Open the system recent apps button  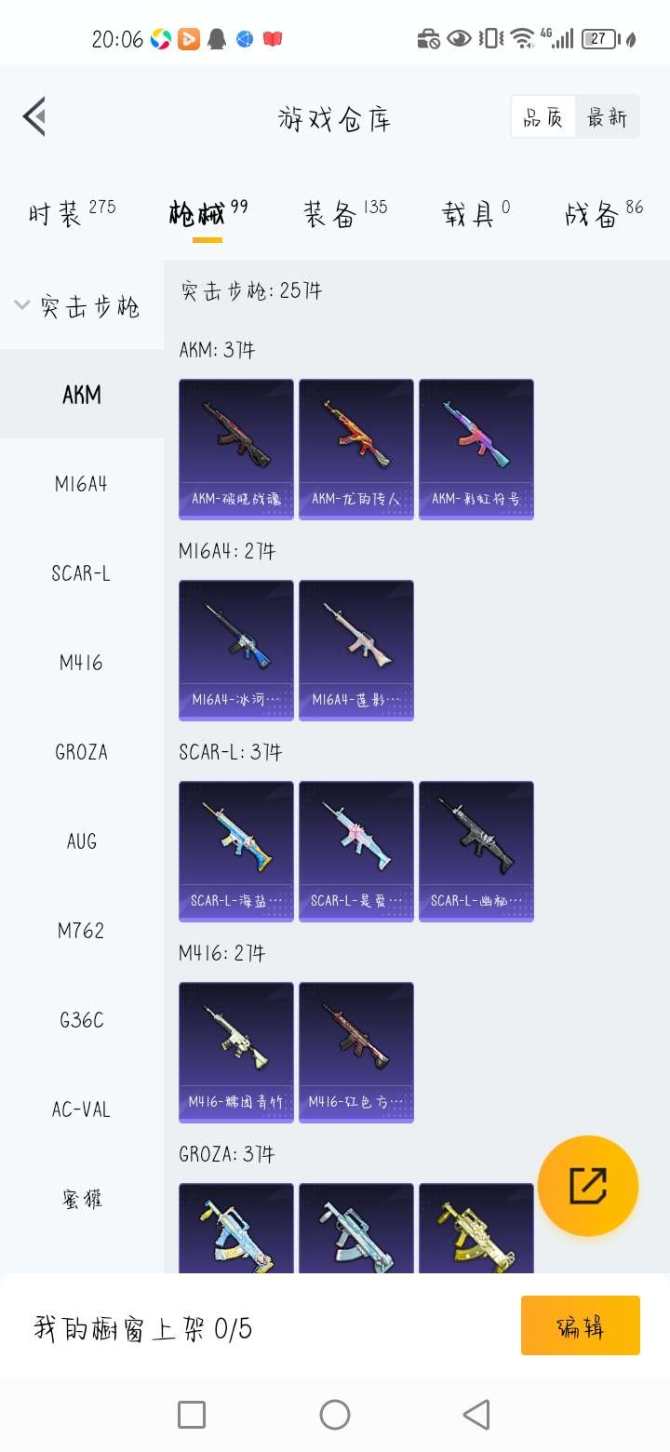pos(191,1414)
